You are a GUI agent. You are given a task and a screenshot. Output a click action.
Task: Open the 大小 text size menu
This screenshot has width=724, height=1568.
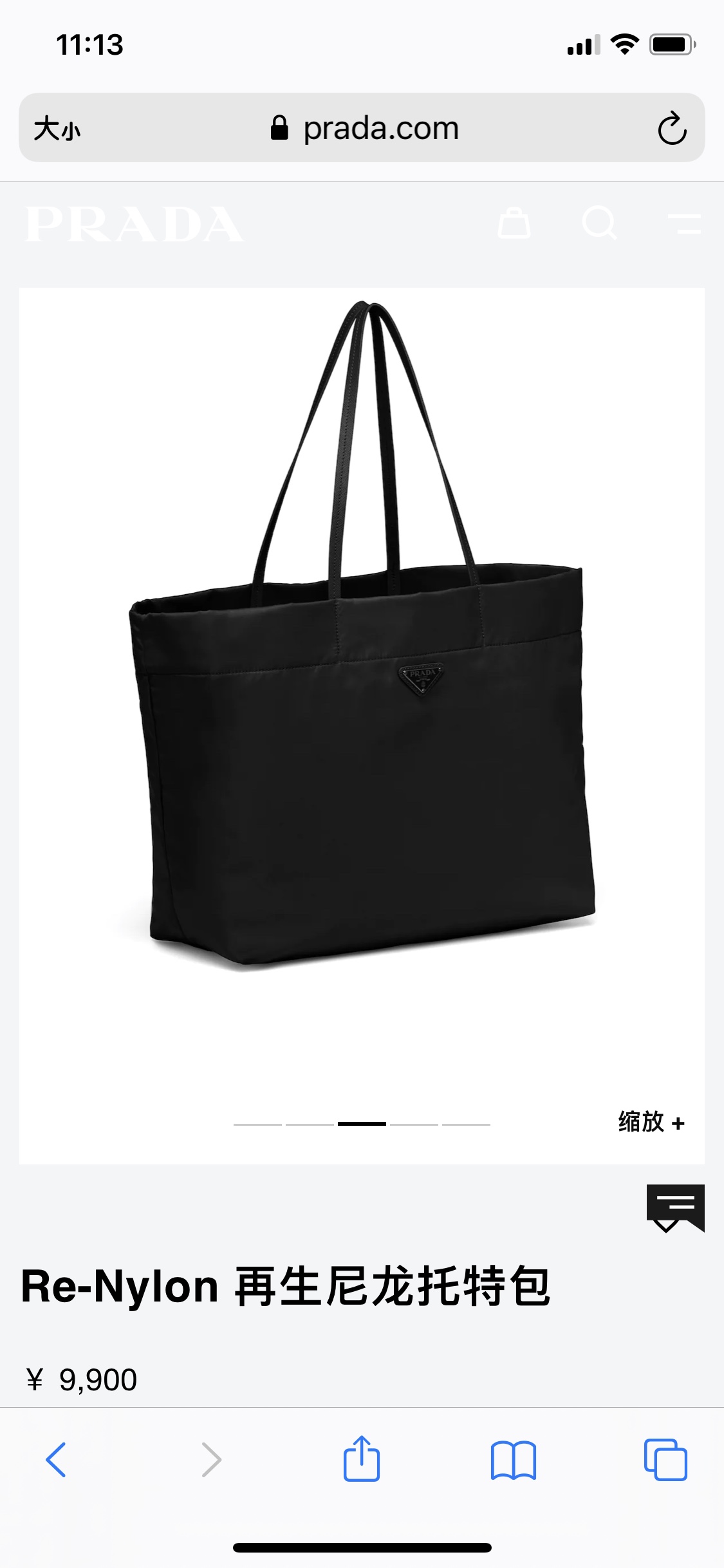pos(57,128)
